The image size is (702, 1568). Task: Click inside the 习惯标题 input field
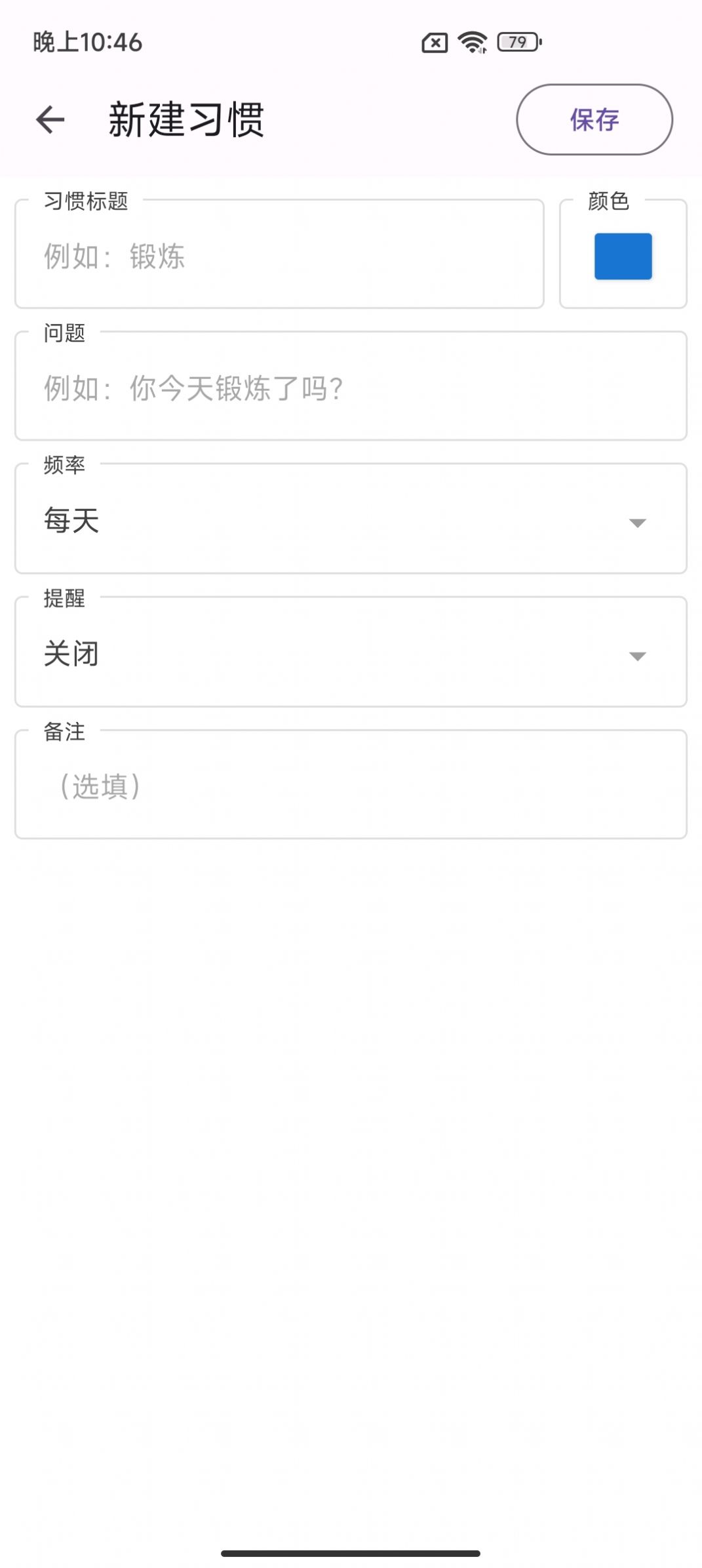click(280, 256)
